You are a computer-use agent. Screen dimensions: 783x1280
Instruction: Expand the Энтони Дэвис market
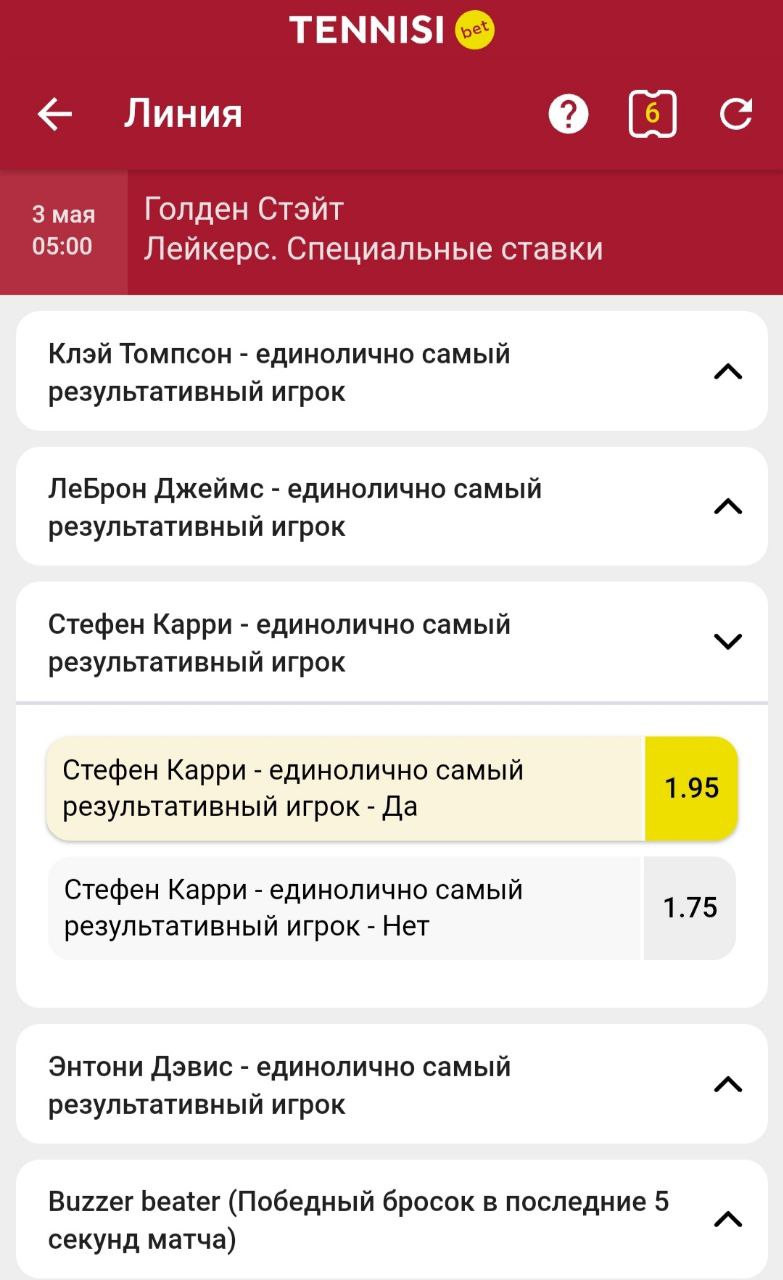click(391, 1084)
